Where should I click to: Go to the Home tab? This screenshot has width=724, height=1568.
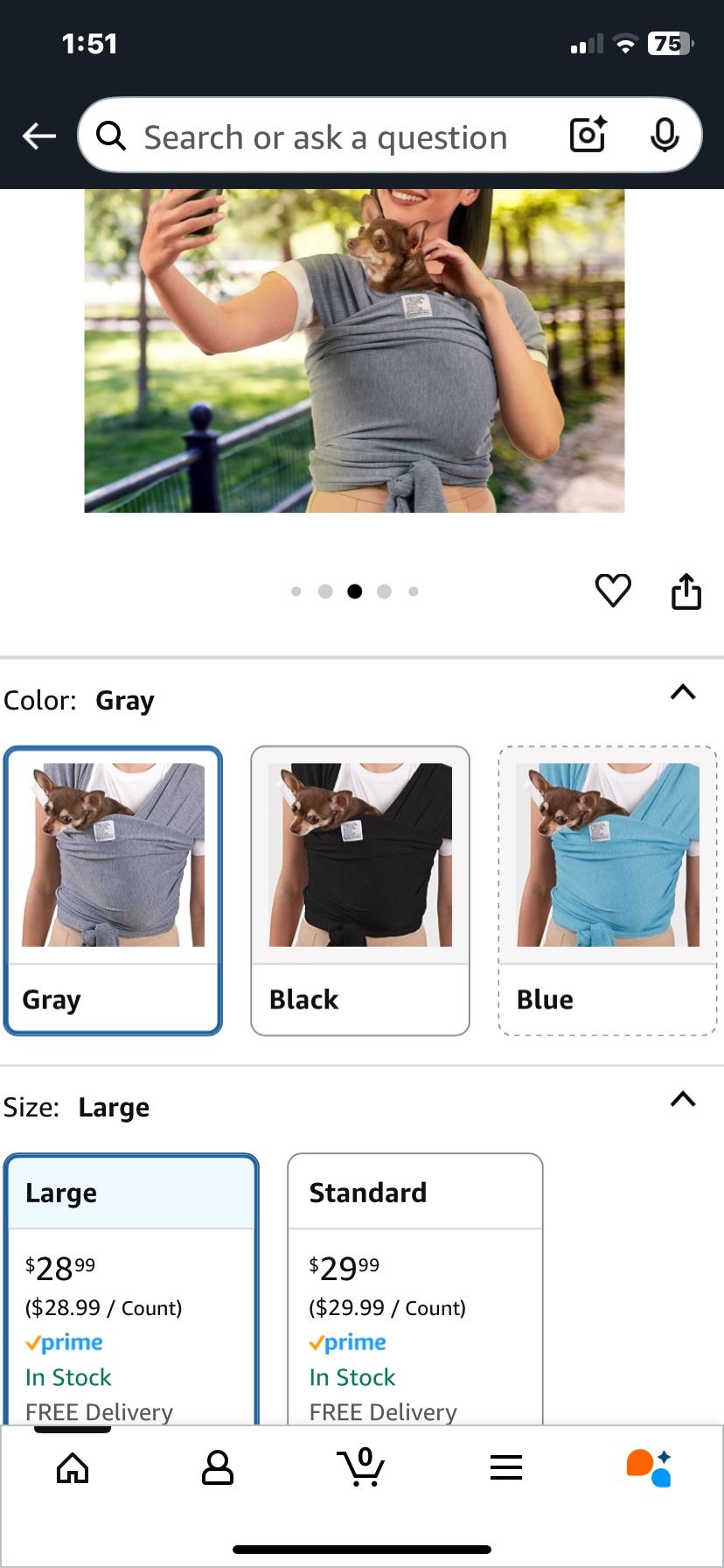(x=73, y=1468)
